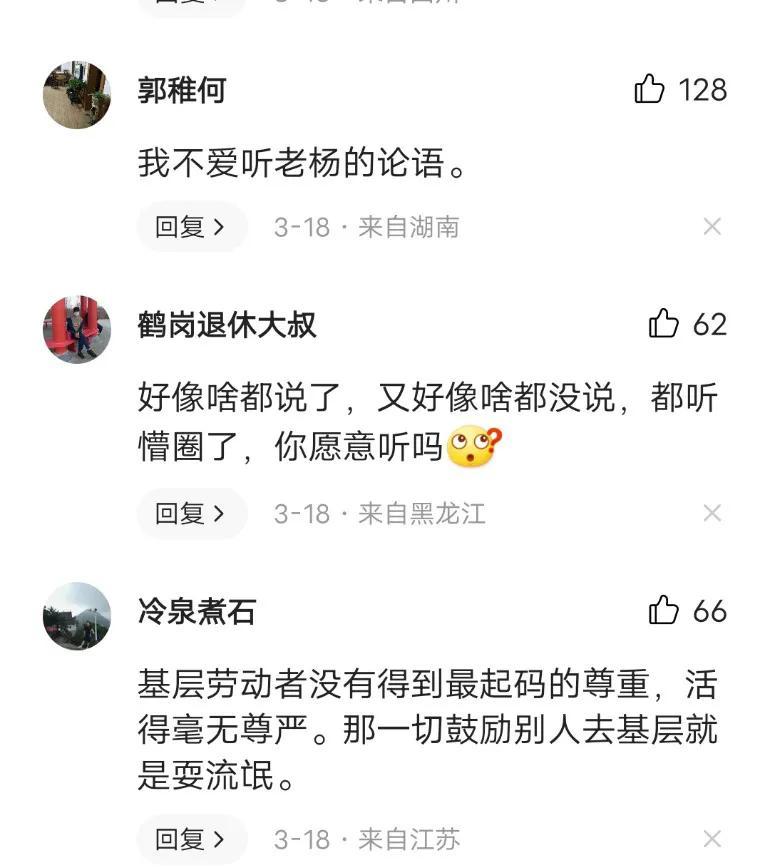Reply to 冷泉煮石's comment
Image resolution: width=770 pixels, height=868 pixels.
tap(191, 839)
